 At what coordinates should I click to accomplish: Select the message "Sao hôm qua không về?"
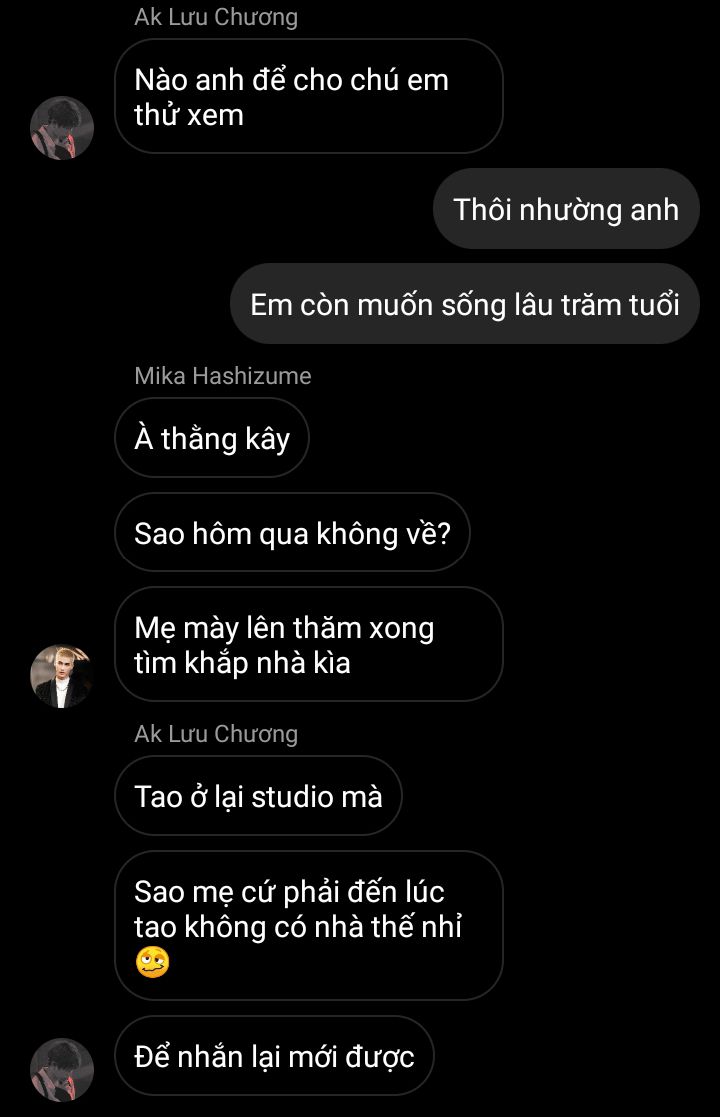(292, 533)
